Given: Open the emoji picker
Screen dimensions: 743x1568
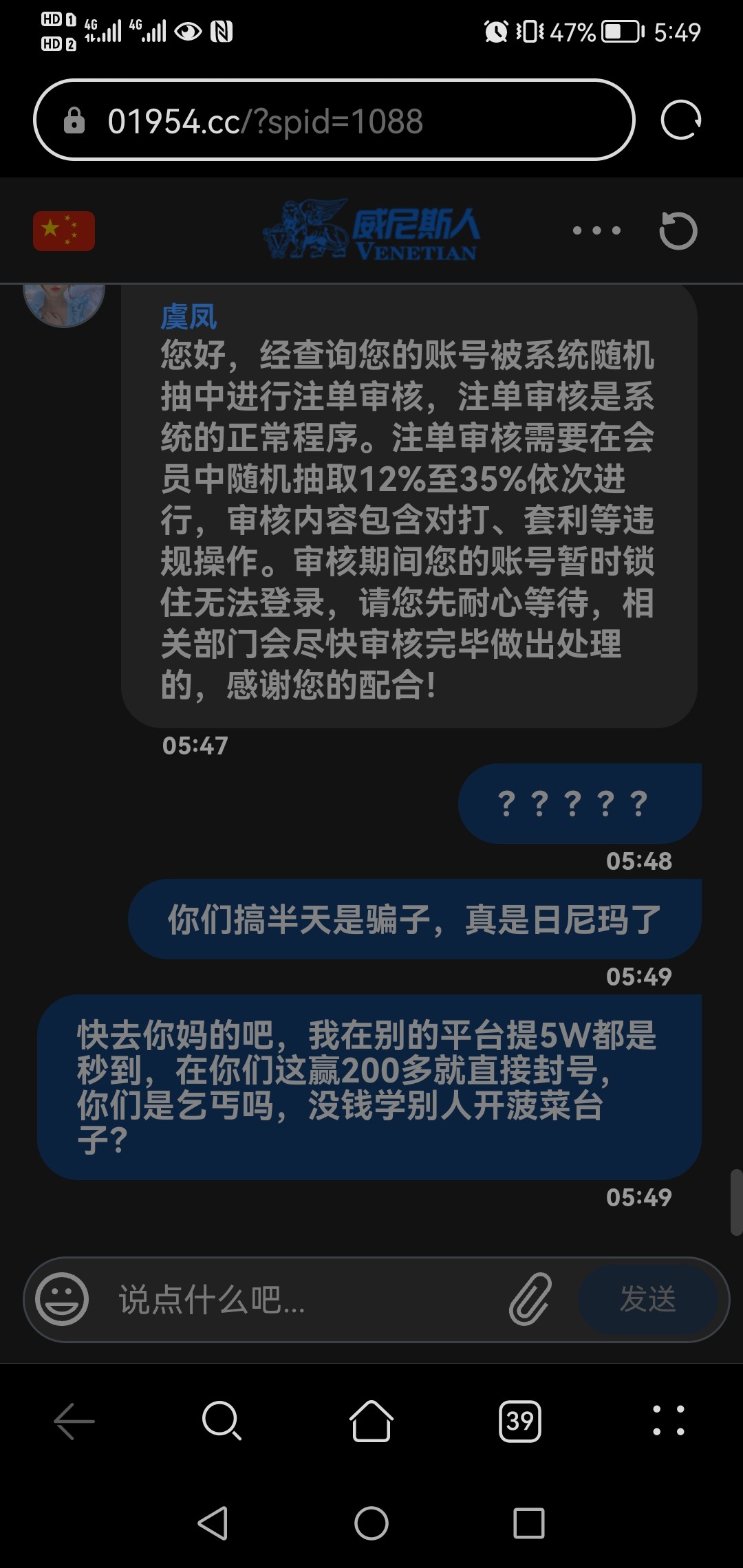Looking at the screenshot, I should tap(62, 1299).
